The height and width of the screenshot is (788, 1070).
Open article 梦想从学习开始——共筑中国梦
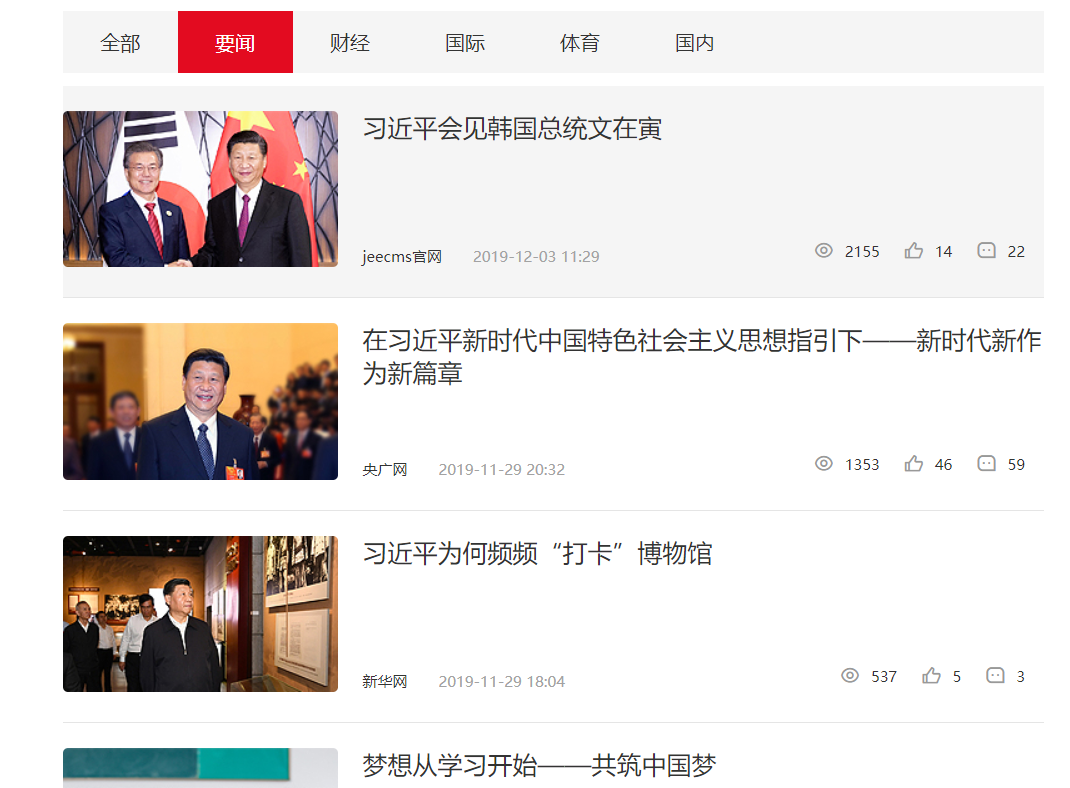(x=539, y=767)
